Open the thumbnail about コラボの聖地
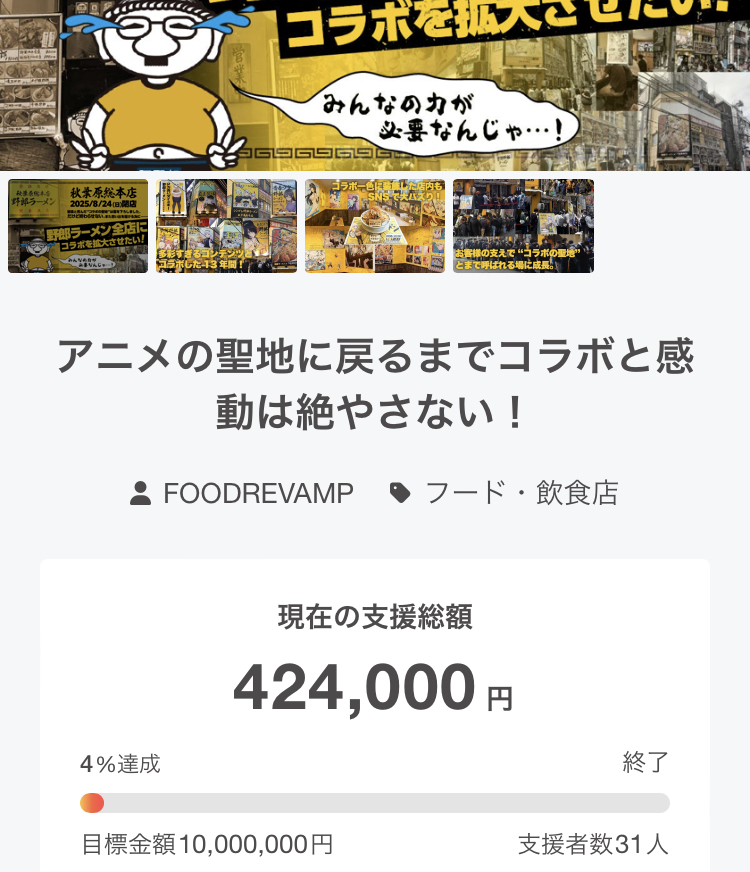750x872 pixels. tap(523, 226)
